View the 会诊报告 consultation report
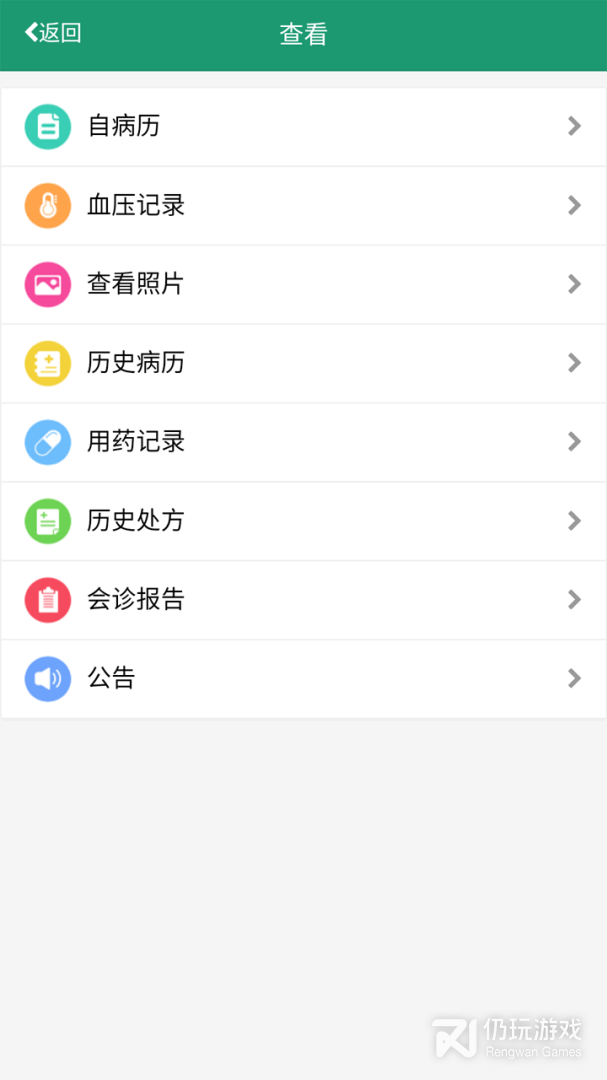607x1080 pixels. tap(303, 600)
